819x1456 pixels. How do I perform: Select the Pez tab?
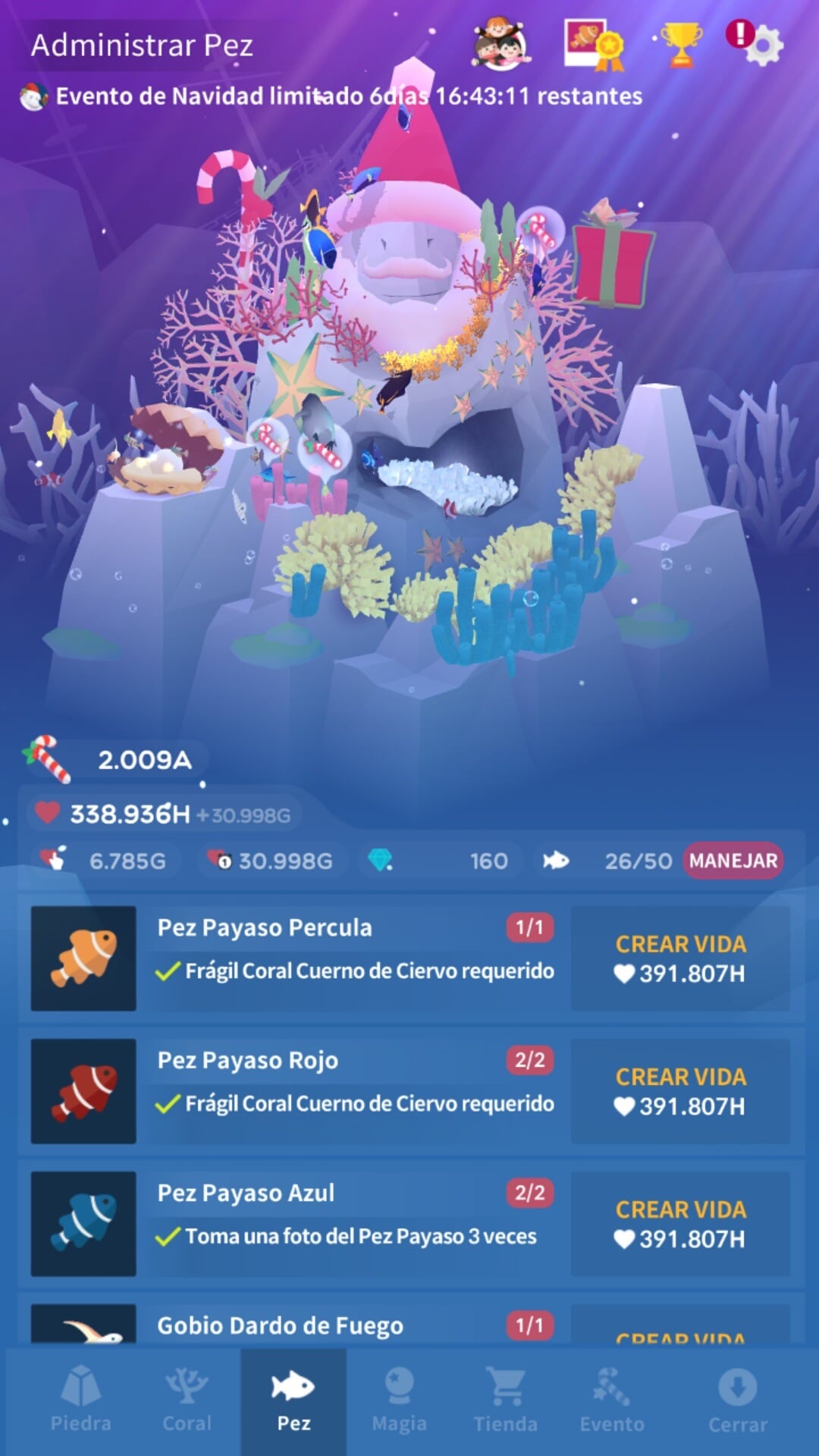[293, 1400]
